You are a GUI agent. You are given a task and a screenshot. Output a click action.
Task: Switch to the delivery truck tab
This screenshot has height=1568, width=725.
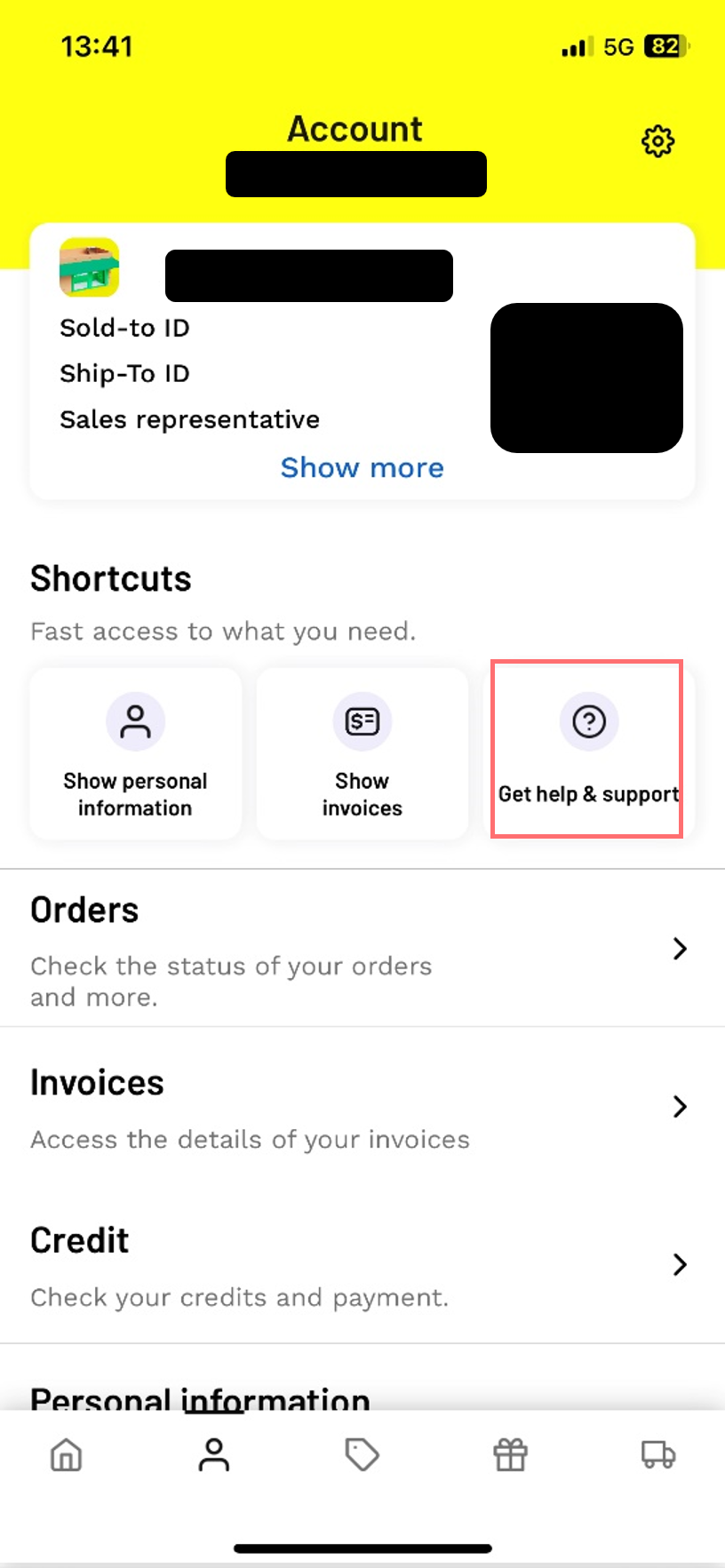658,1455
